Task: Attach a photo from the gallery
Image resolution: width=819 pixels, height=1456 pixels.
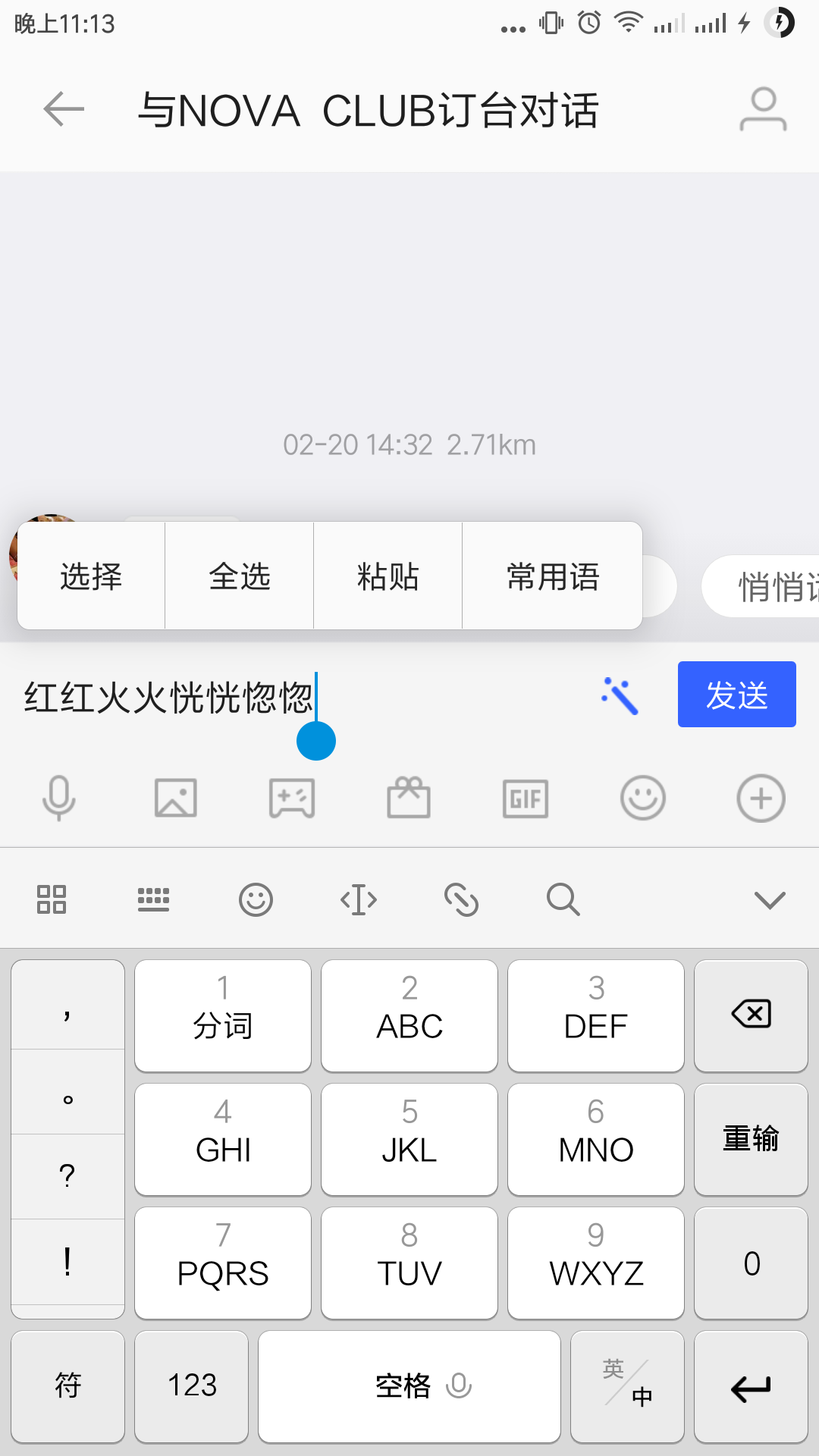Action: click(176, 799)
